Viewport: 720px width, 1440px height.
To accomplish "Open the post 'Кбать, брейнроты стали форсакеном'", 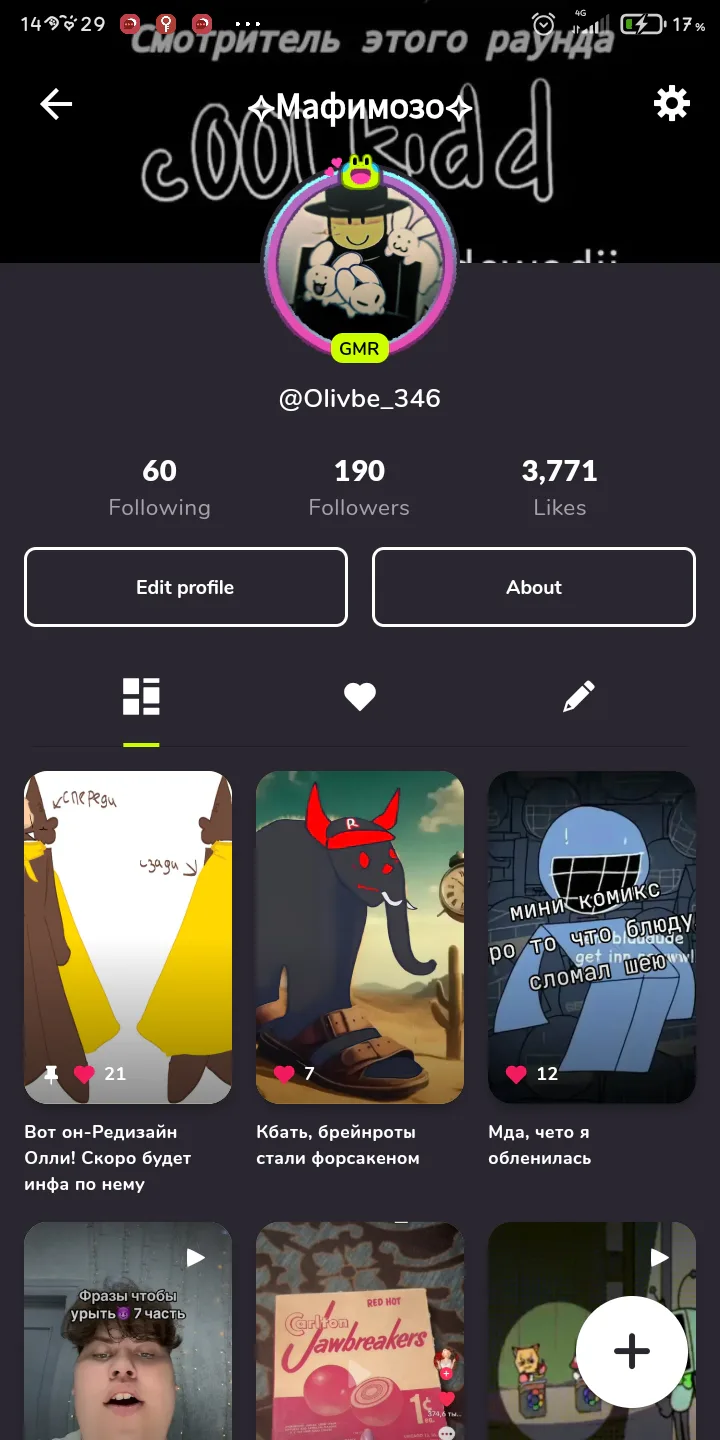I will [x=360, y=937].
